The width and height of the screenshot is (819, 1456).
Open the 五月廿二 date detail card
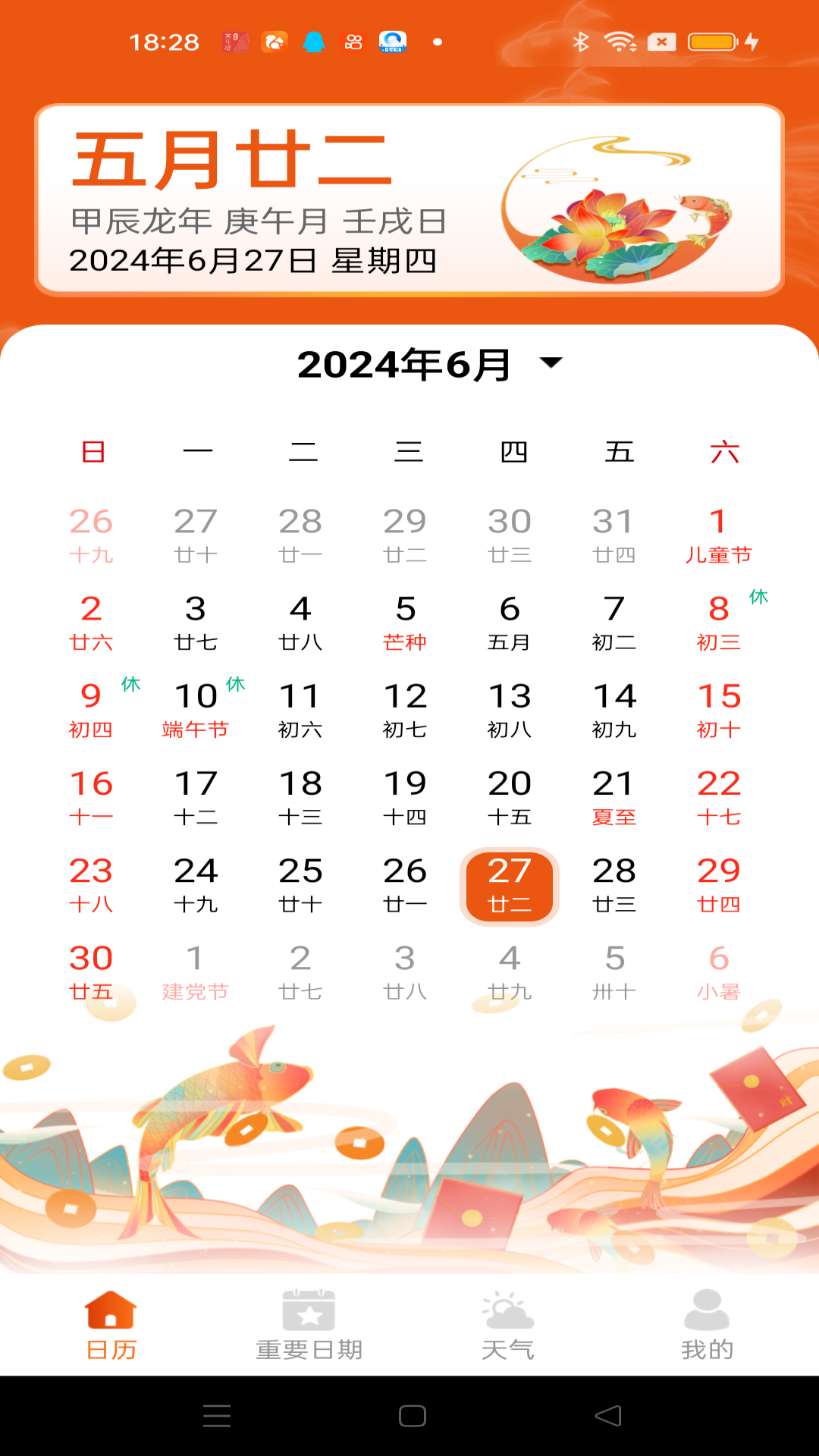[409, 200]
